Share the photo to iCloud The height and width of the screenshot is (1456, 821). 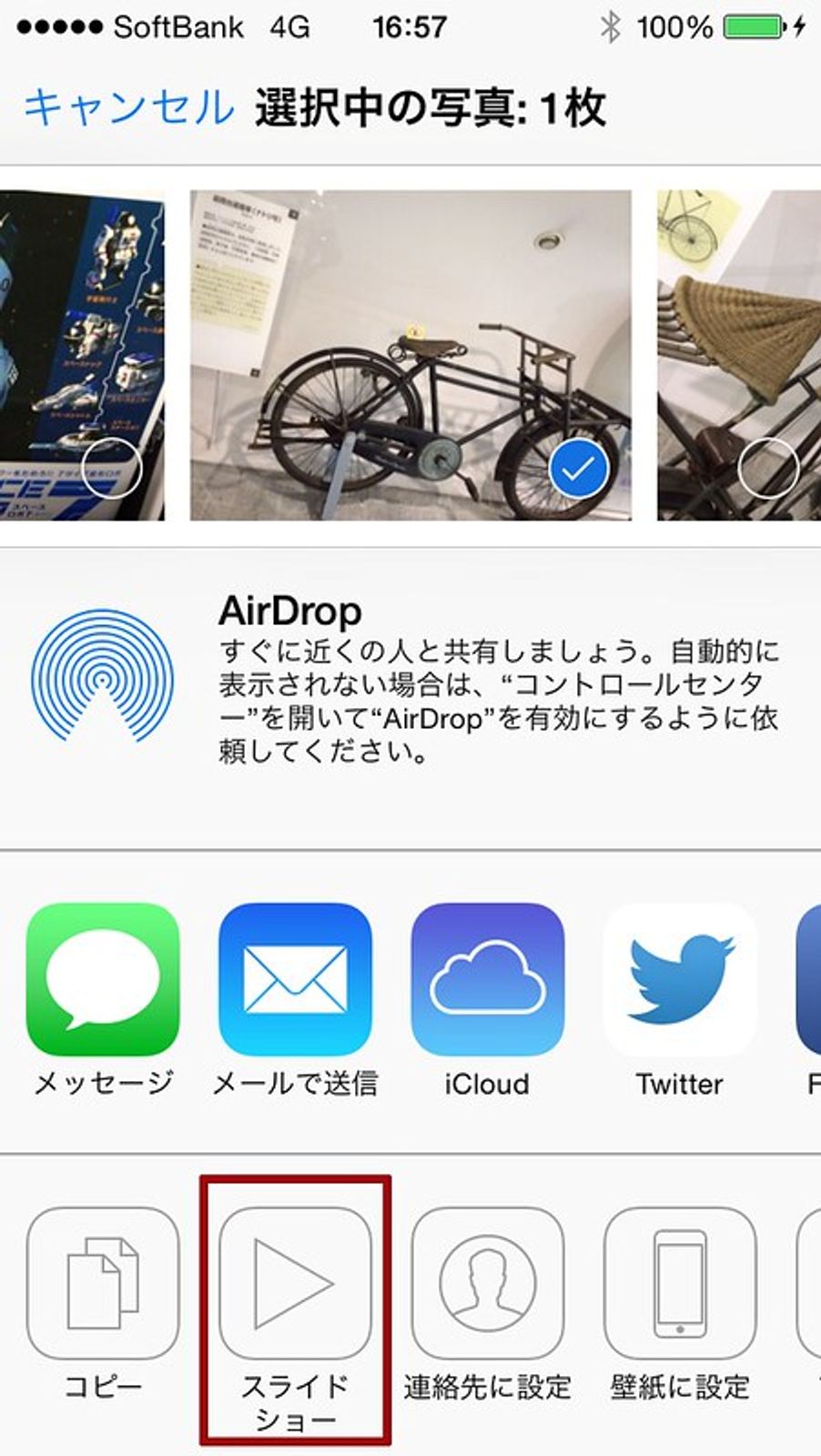pos(488,979)
